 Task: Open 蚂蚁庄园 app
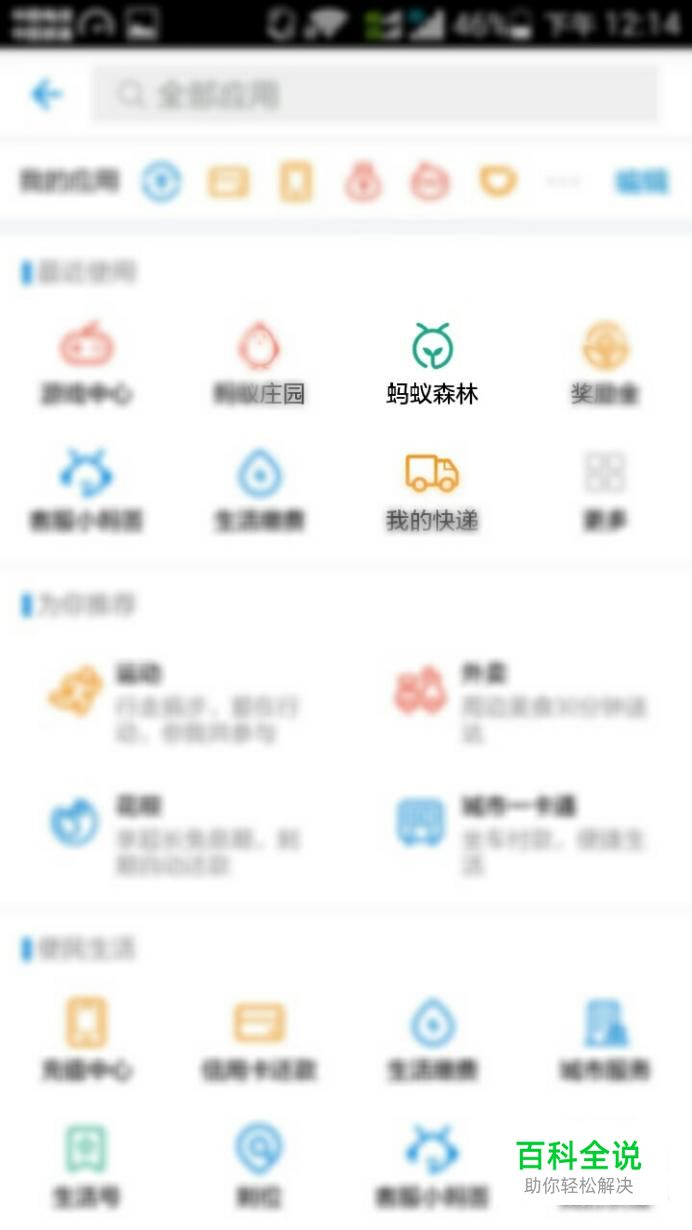point(259,364)
